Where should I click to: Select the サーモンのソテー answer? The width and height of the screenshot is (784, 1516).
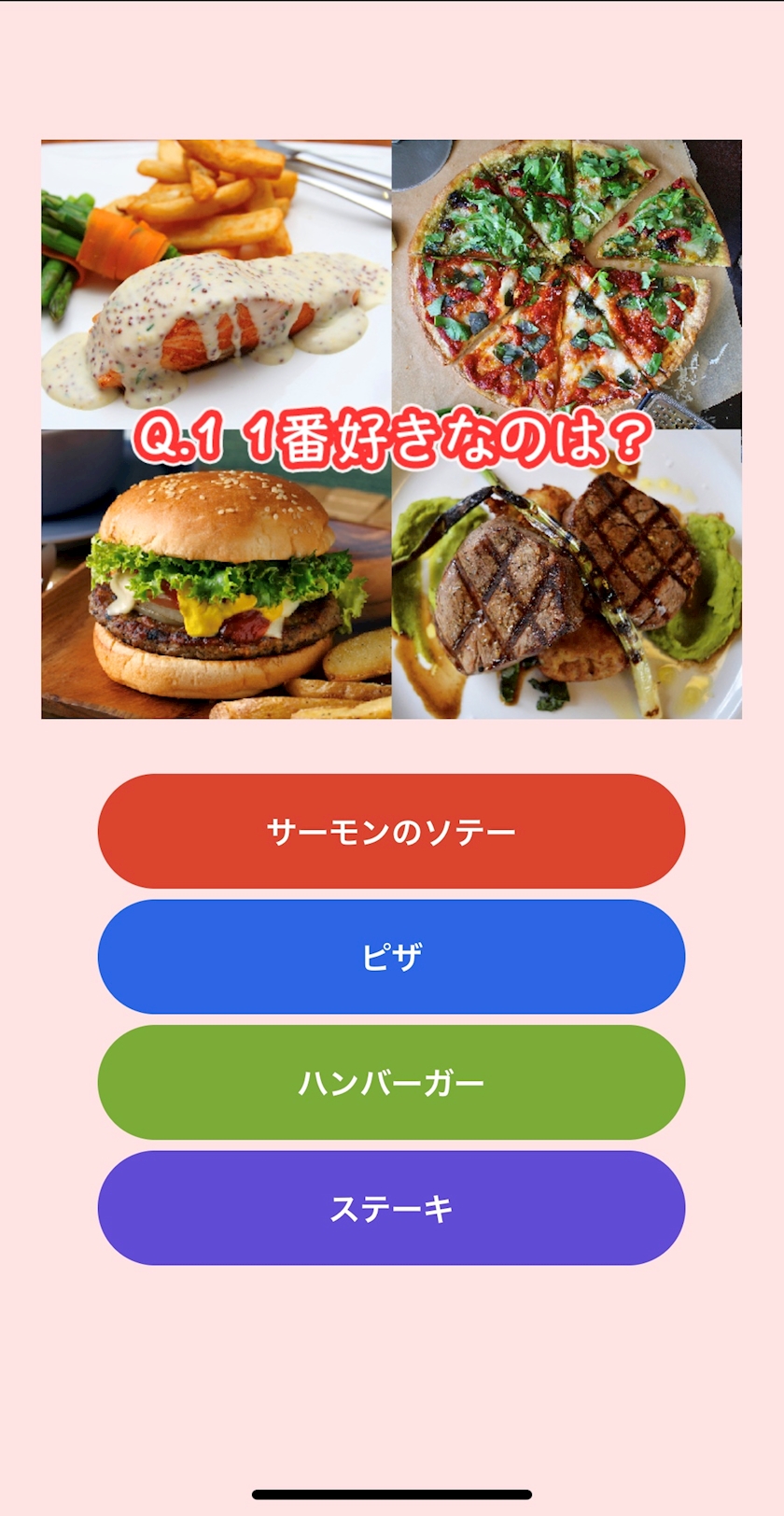coord(391,831)
